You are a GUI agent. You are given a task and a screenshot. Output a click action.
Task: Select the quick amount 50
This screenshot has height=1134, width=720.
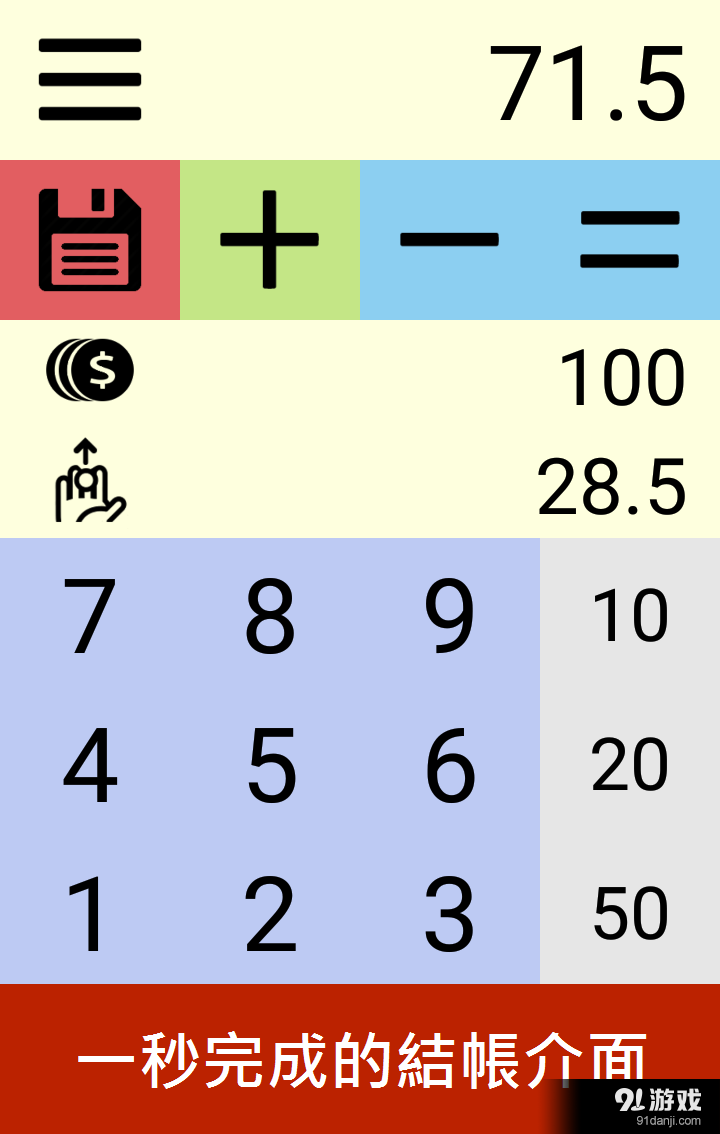coord(628,913)
